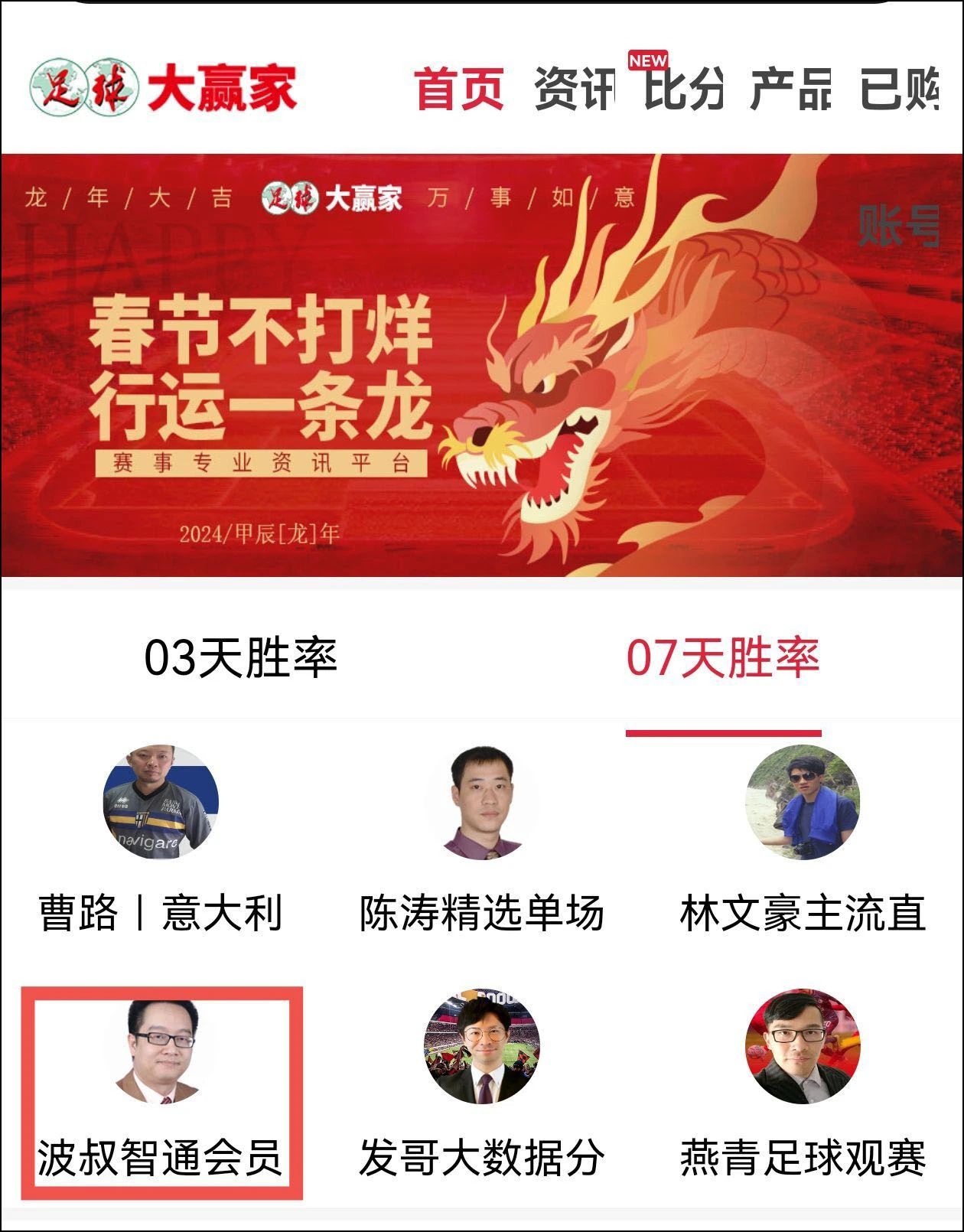
Task: Open the 已购 tab
Action: coord(900,89)
